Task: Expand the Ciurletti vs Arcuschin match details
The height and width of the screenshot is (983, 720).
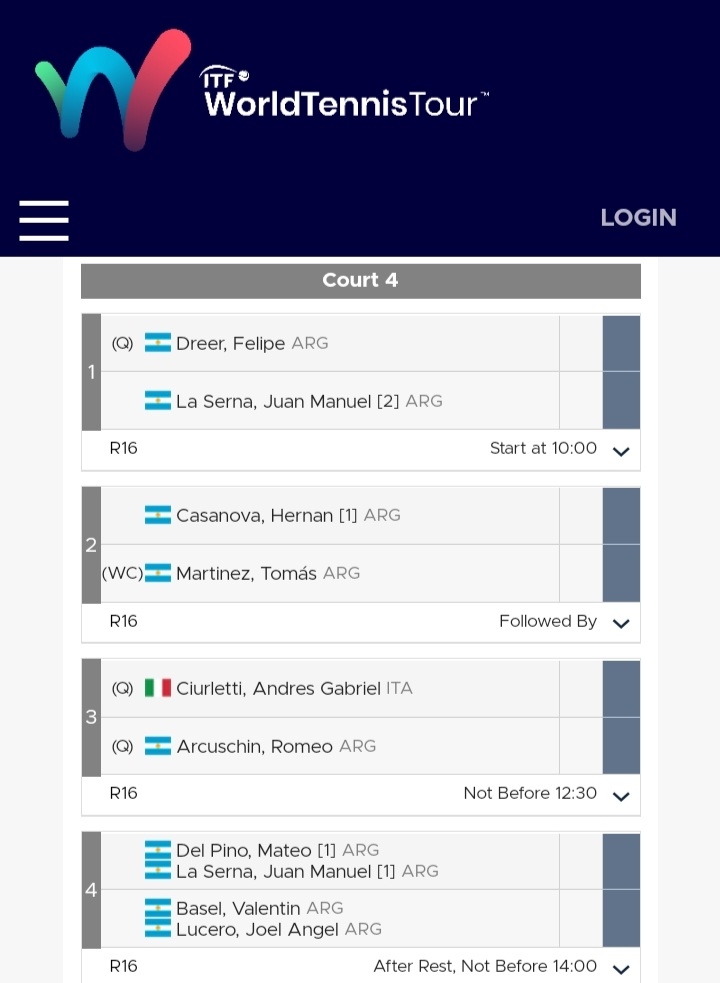Action: [621, 796]
